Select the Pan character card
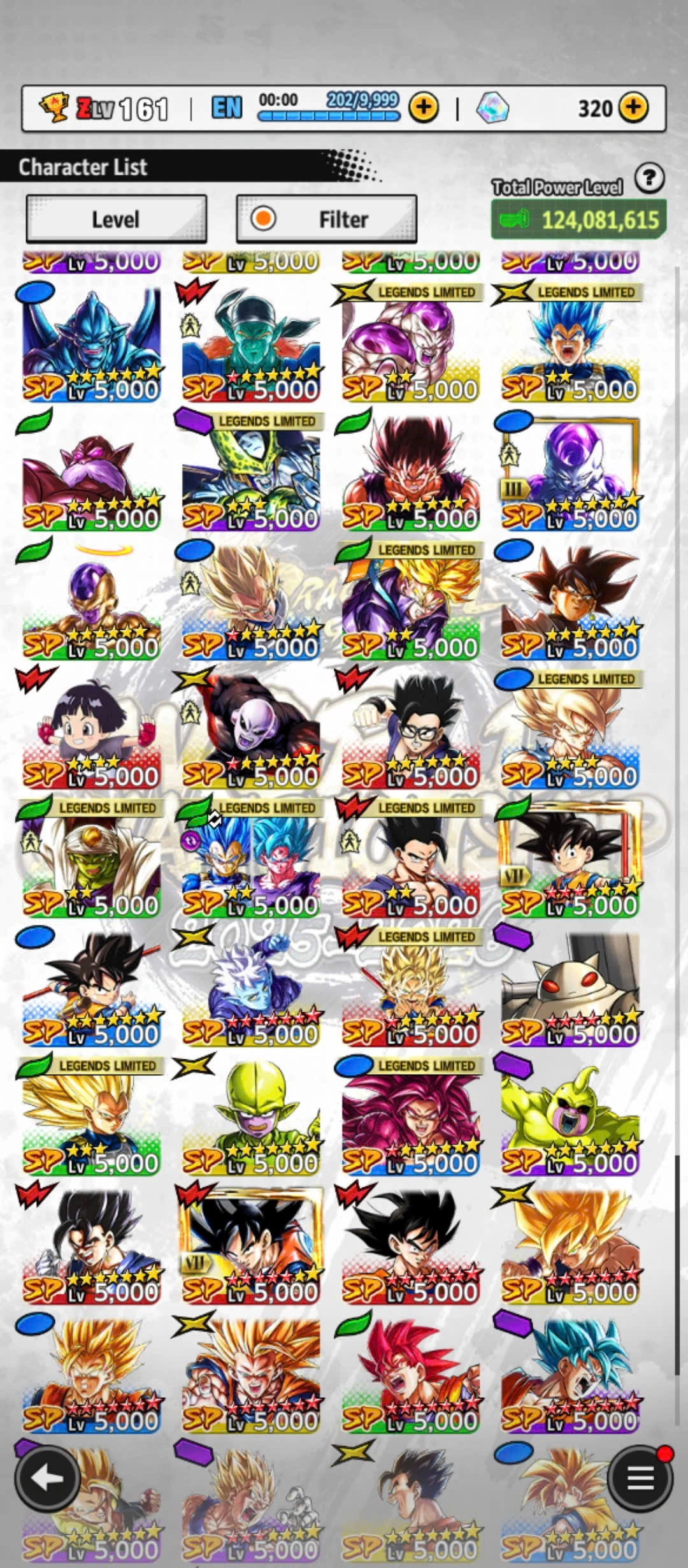This screenshot has height=1568, width=688. pos(92,730)
